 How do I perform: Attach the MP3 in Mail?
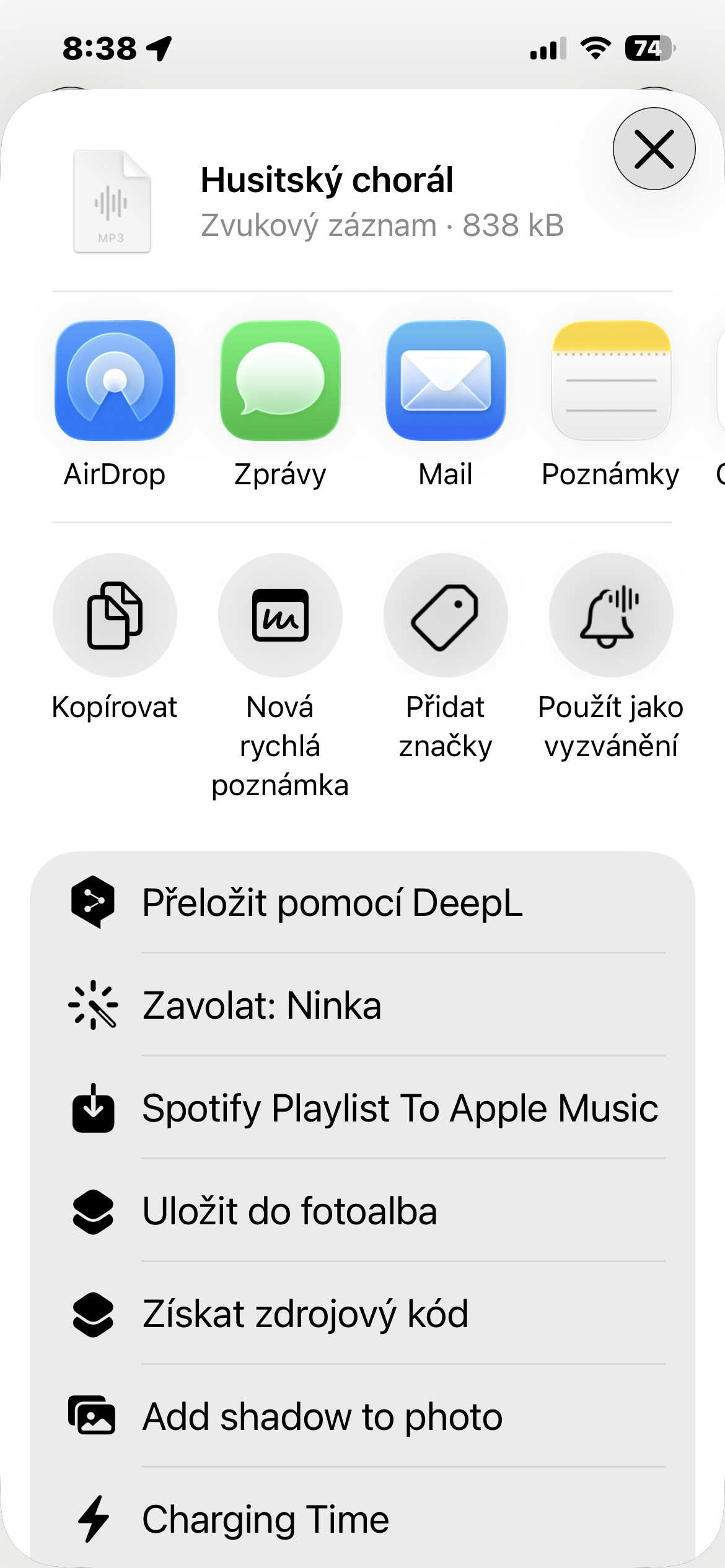(x=446, y=380)
